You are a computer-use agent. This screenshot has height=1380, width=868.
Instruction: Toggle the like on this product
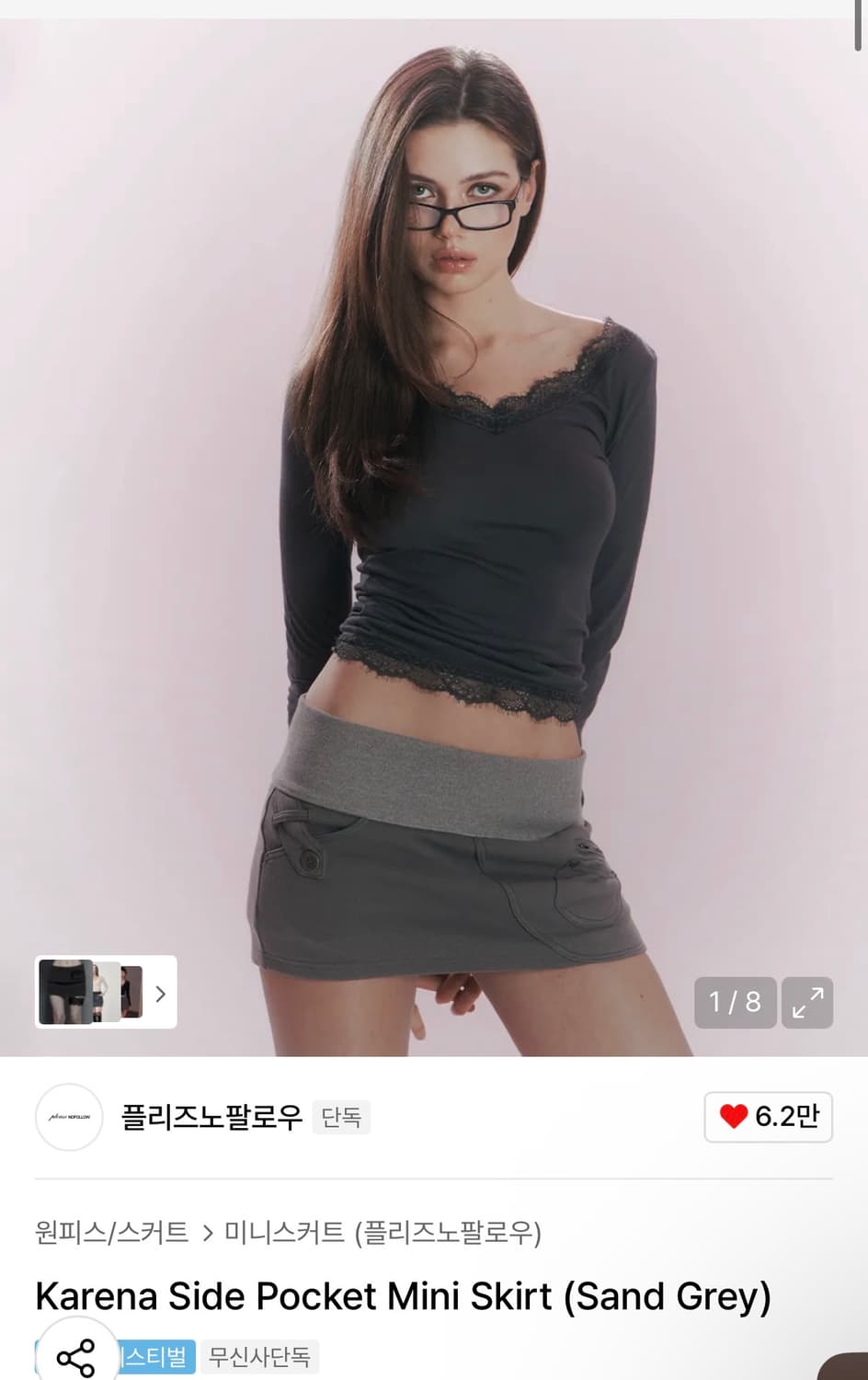click(768, 1117)
